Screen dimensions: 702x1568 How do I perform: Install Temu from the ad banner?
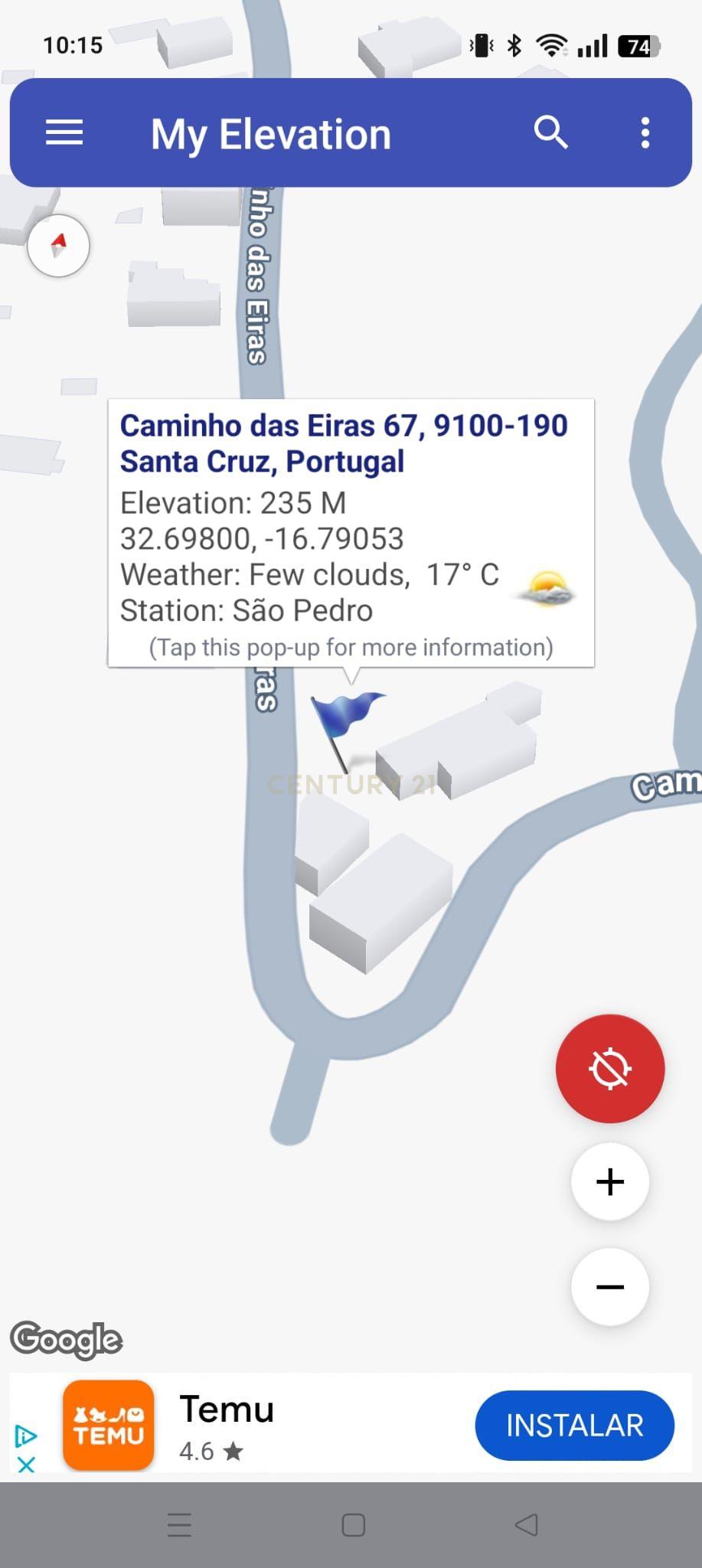(574, 1426)
